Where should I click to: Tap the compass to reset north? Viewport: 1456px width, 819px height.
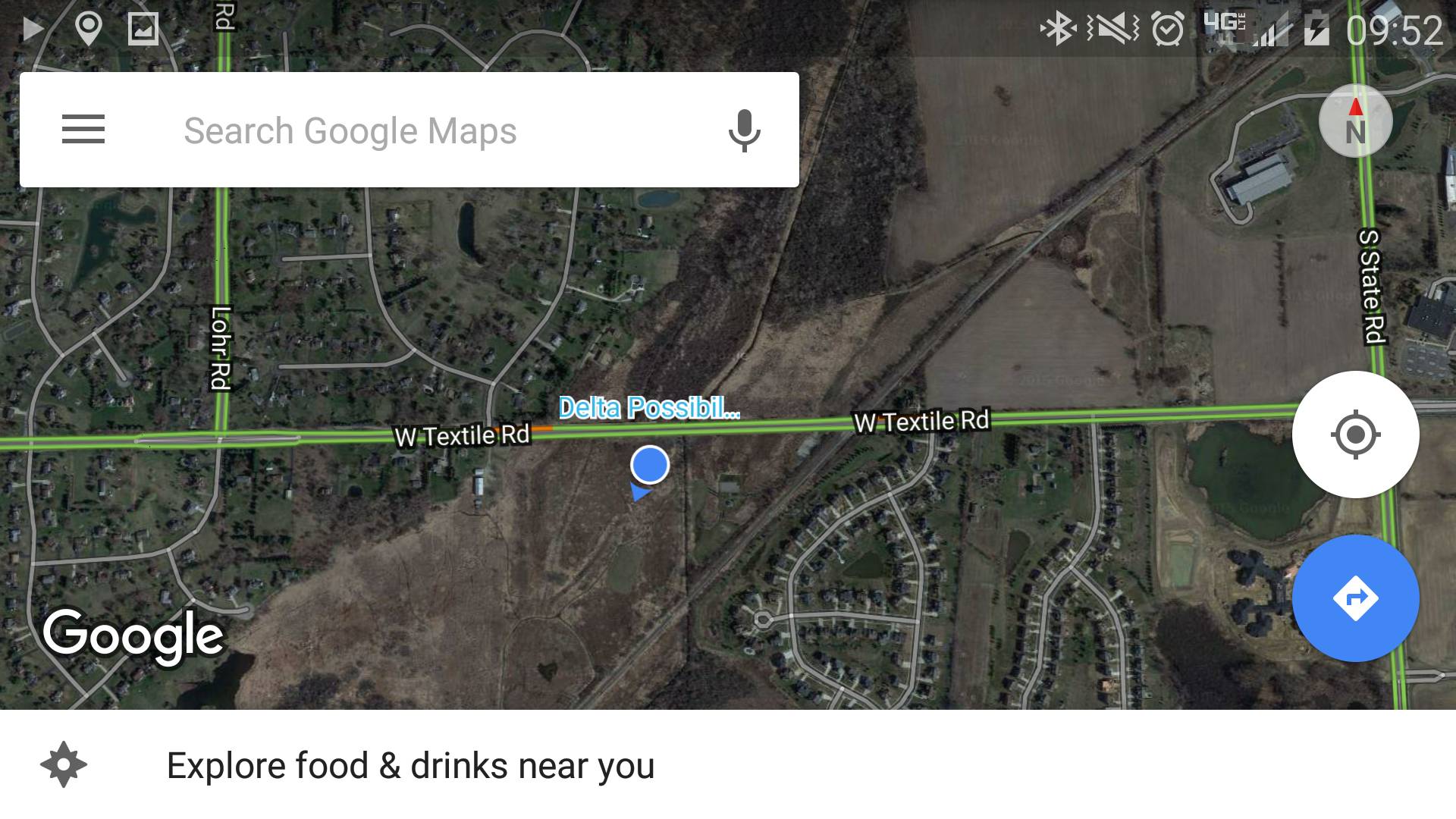[x=1355, y=121]
